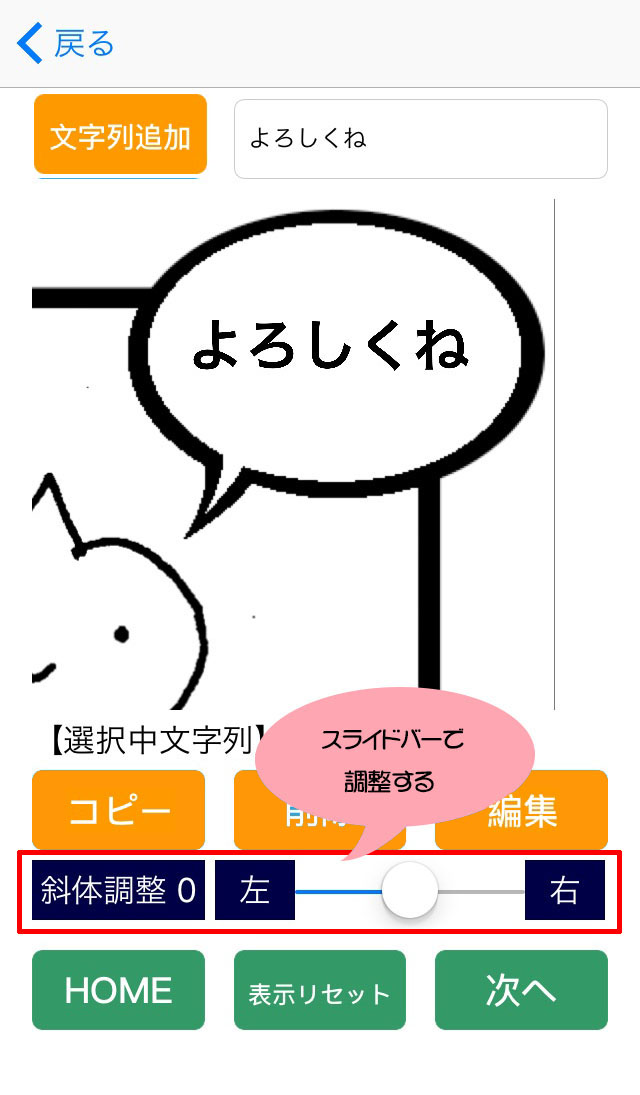
Task: Proceed with the 次へ button
Action: [521, 990]
